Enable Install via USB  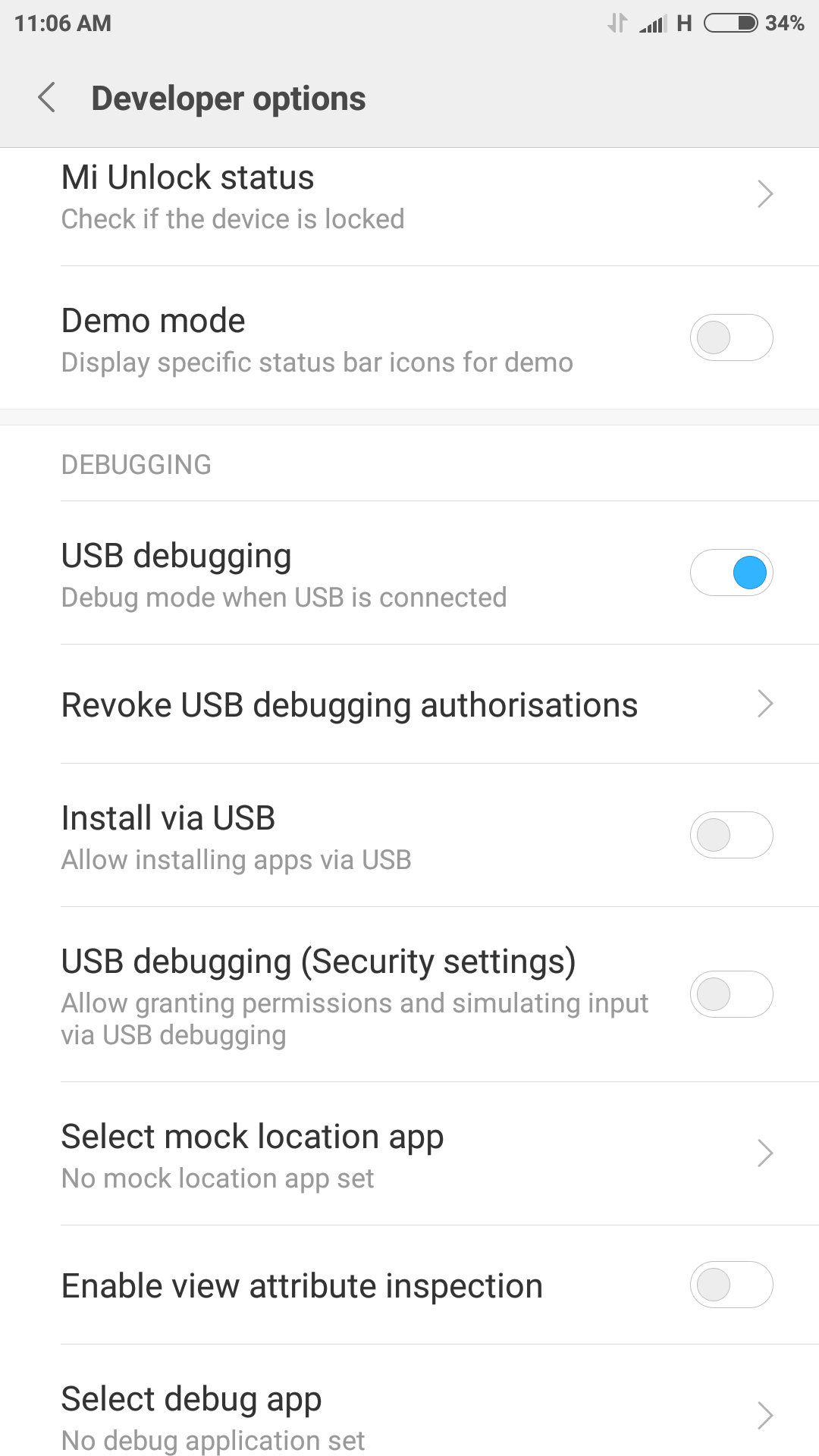730,835
